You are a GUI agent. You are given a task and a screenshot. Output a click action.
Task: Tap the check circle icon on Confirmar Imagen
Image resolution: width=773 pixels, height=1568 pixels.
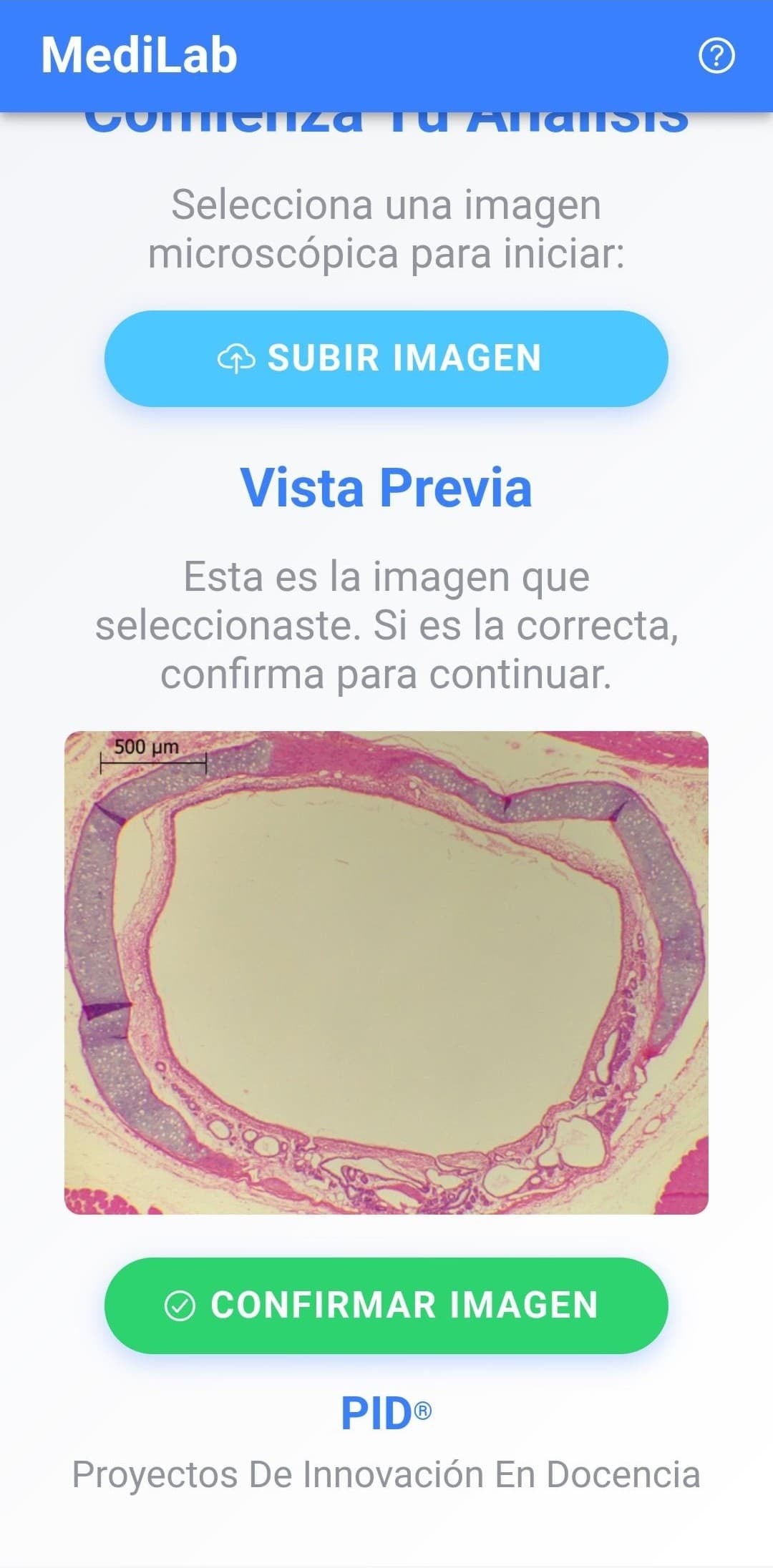click(x=179, y=1304)
